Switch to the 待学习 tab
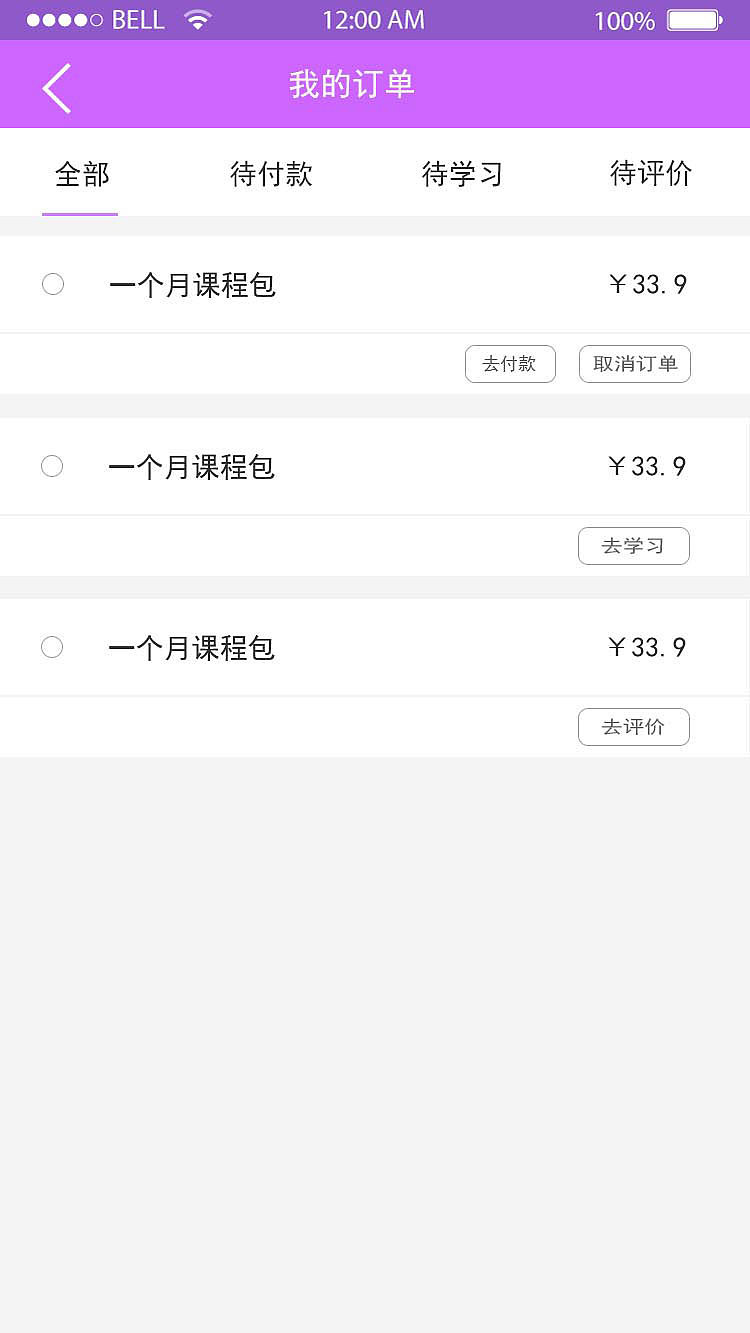The width and height of the screenshot is (750, 1333). 461,173
